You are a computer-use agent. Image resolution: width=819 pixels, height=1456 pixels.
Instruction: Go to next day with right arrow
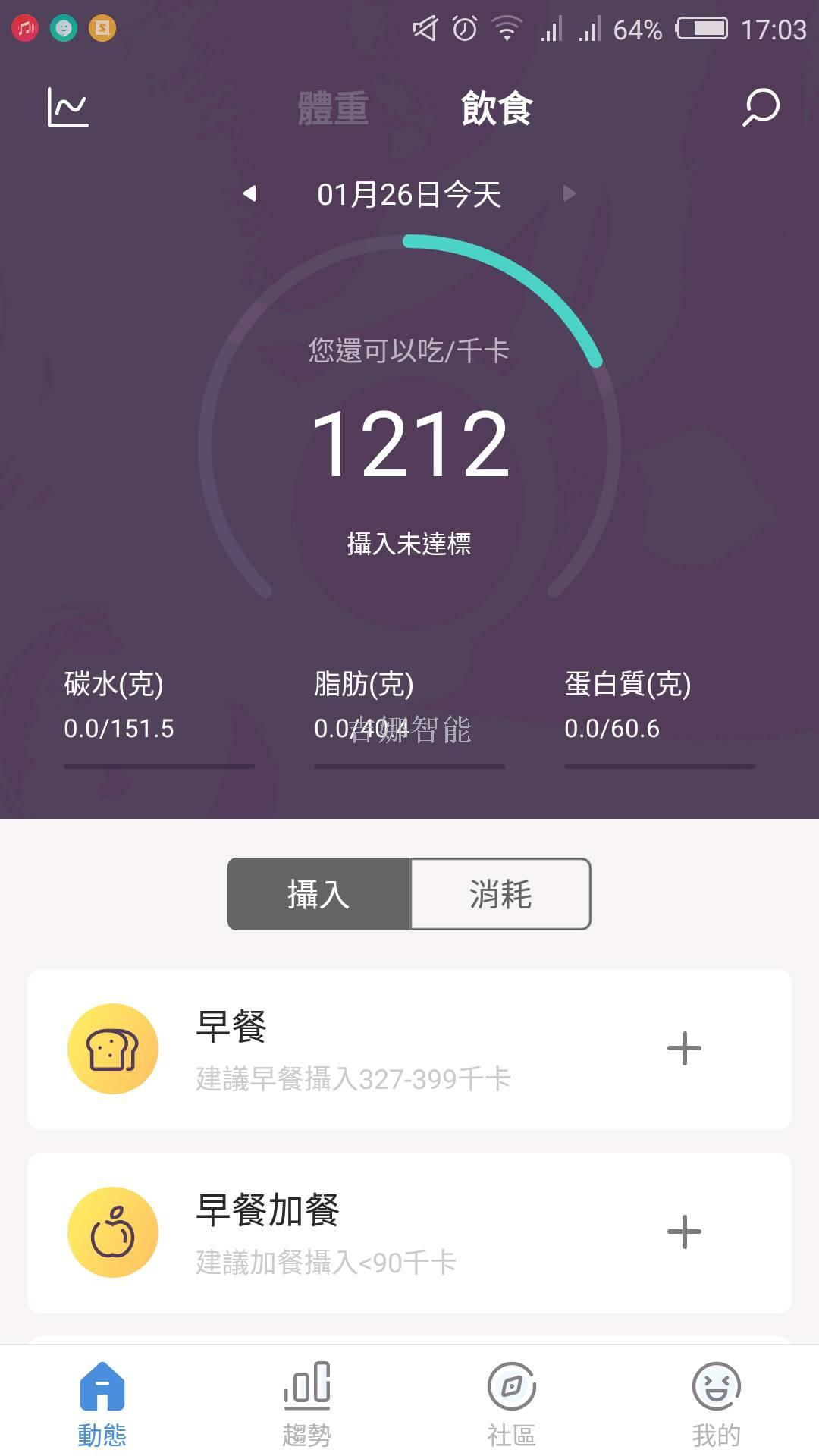570,194
